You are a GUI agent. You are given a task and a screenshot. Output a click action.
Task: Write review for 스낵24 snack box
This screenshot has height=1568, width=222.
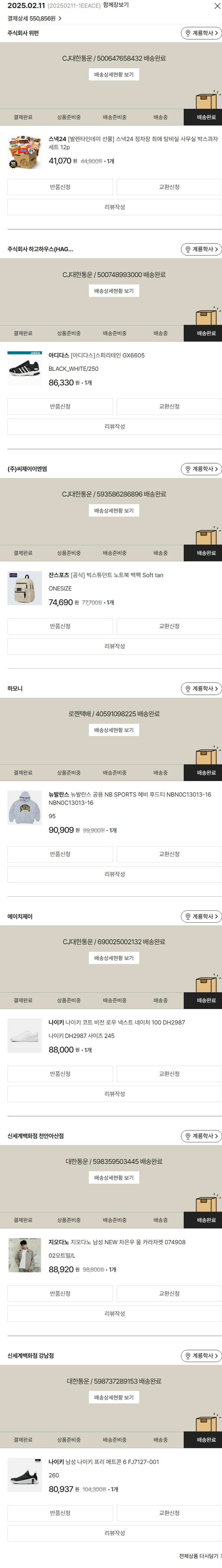coord(114,207)
